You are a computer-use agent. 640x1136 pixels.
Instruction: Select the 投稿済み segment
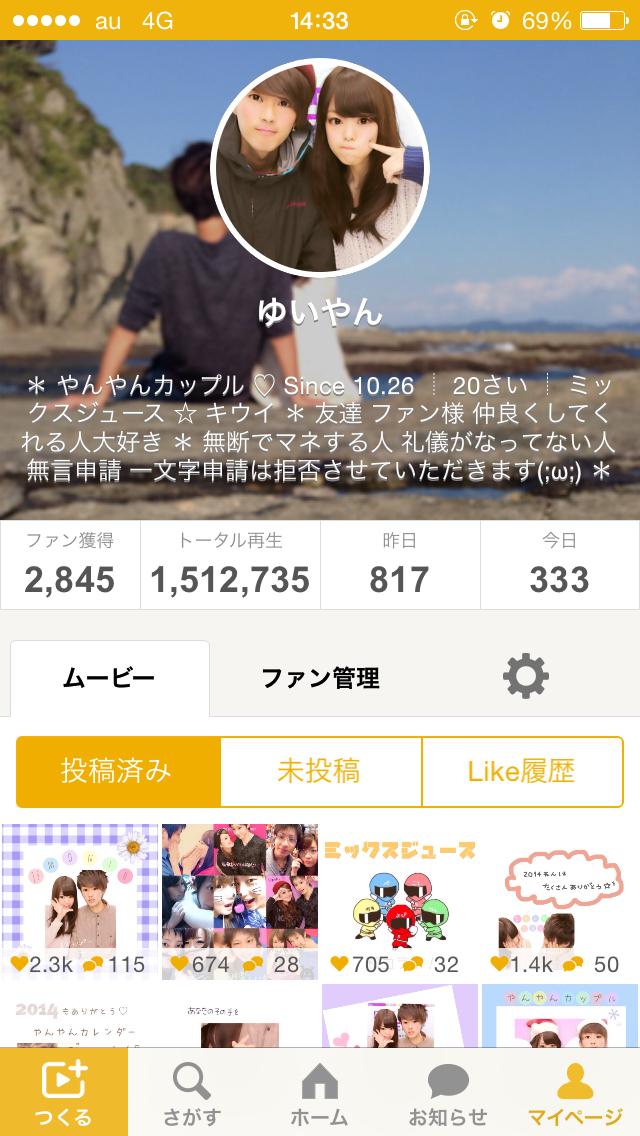point(118,771)
